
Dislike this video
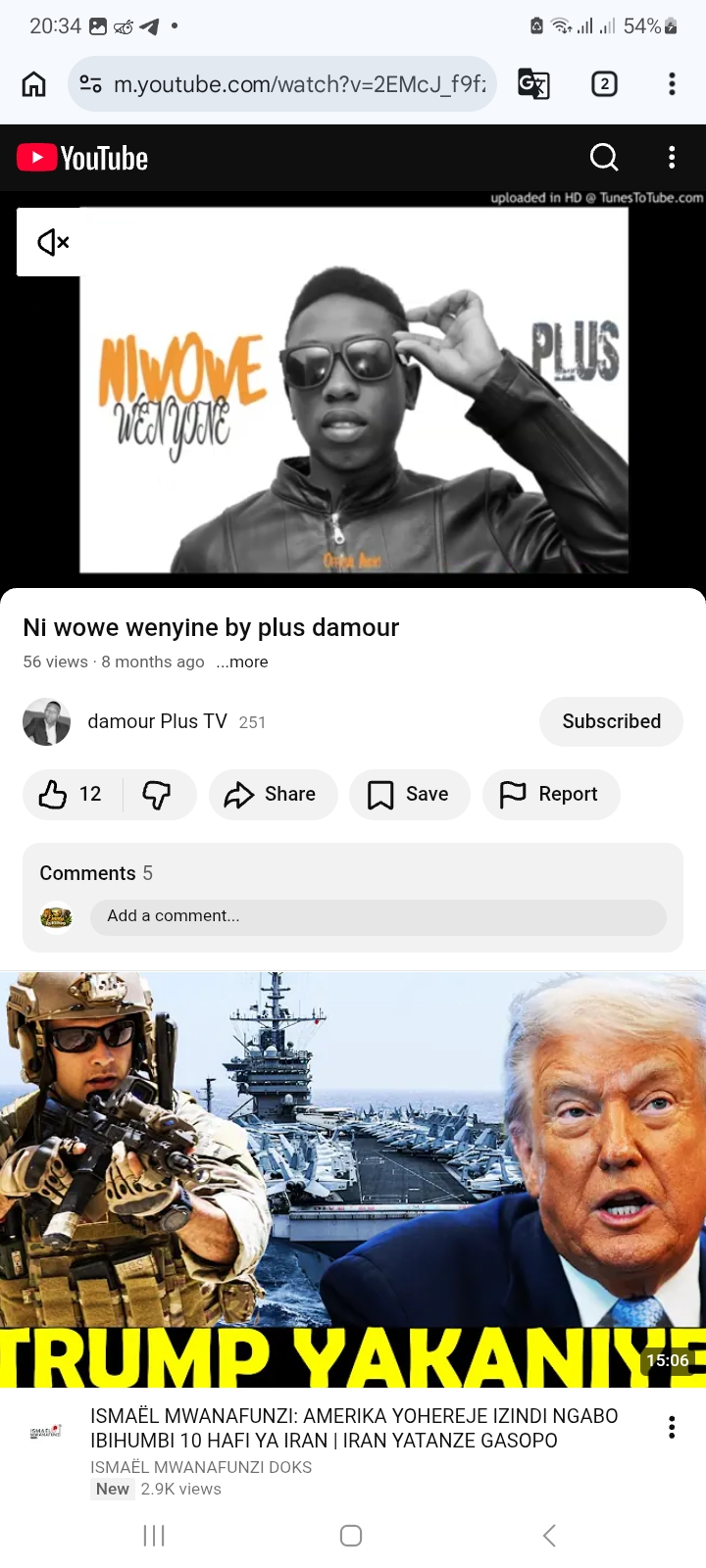click(x=157, y=795)
